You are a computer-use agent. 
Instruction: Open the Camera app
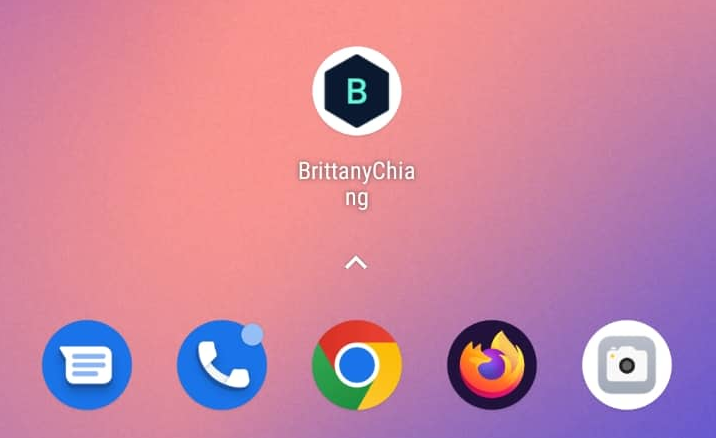(627, 365)
